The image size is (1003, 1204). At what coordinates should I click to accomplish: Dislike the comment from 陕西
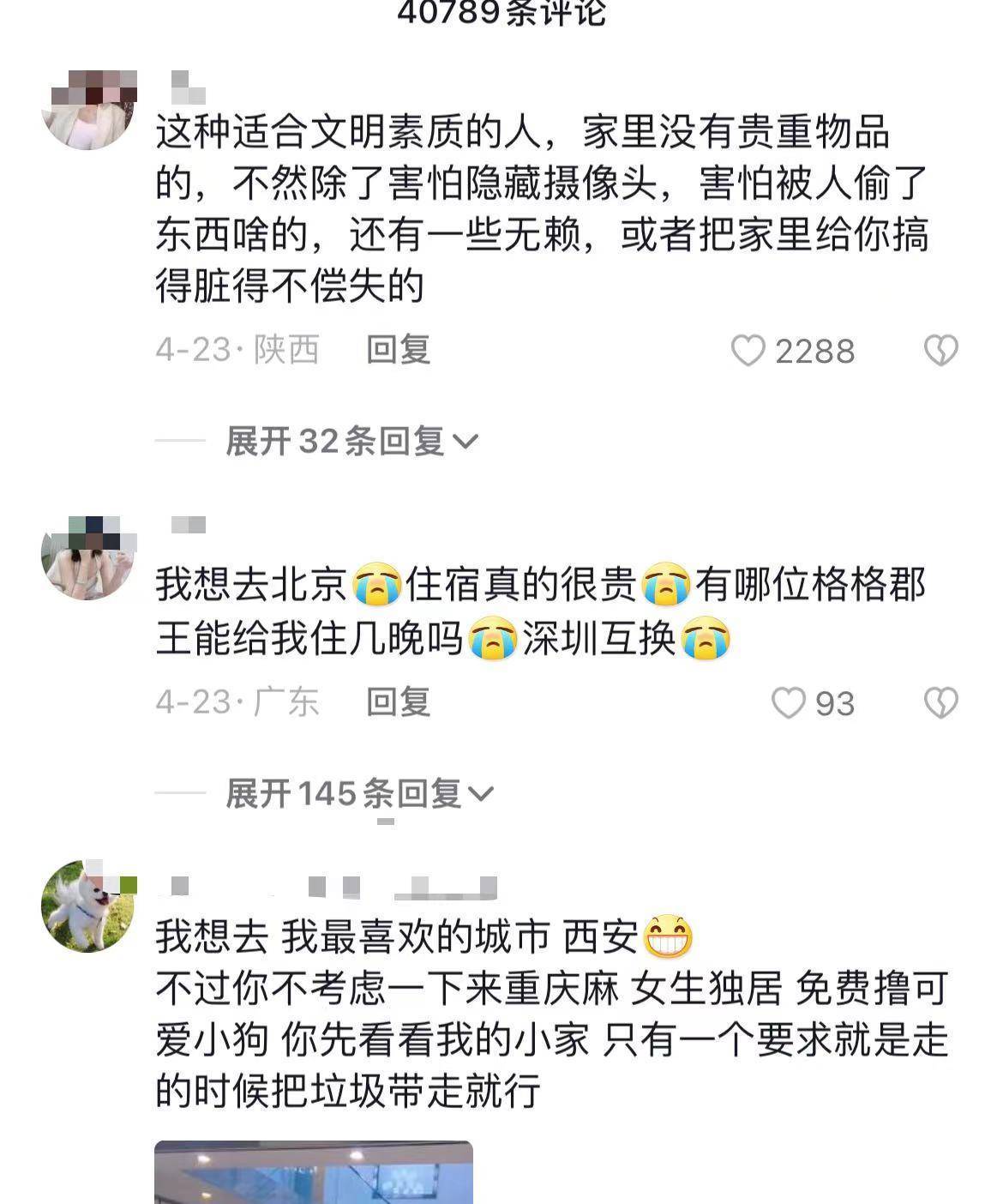click(940, 351)
